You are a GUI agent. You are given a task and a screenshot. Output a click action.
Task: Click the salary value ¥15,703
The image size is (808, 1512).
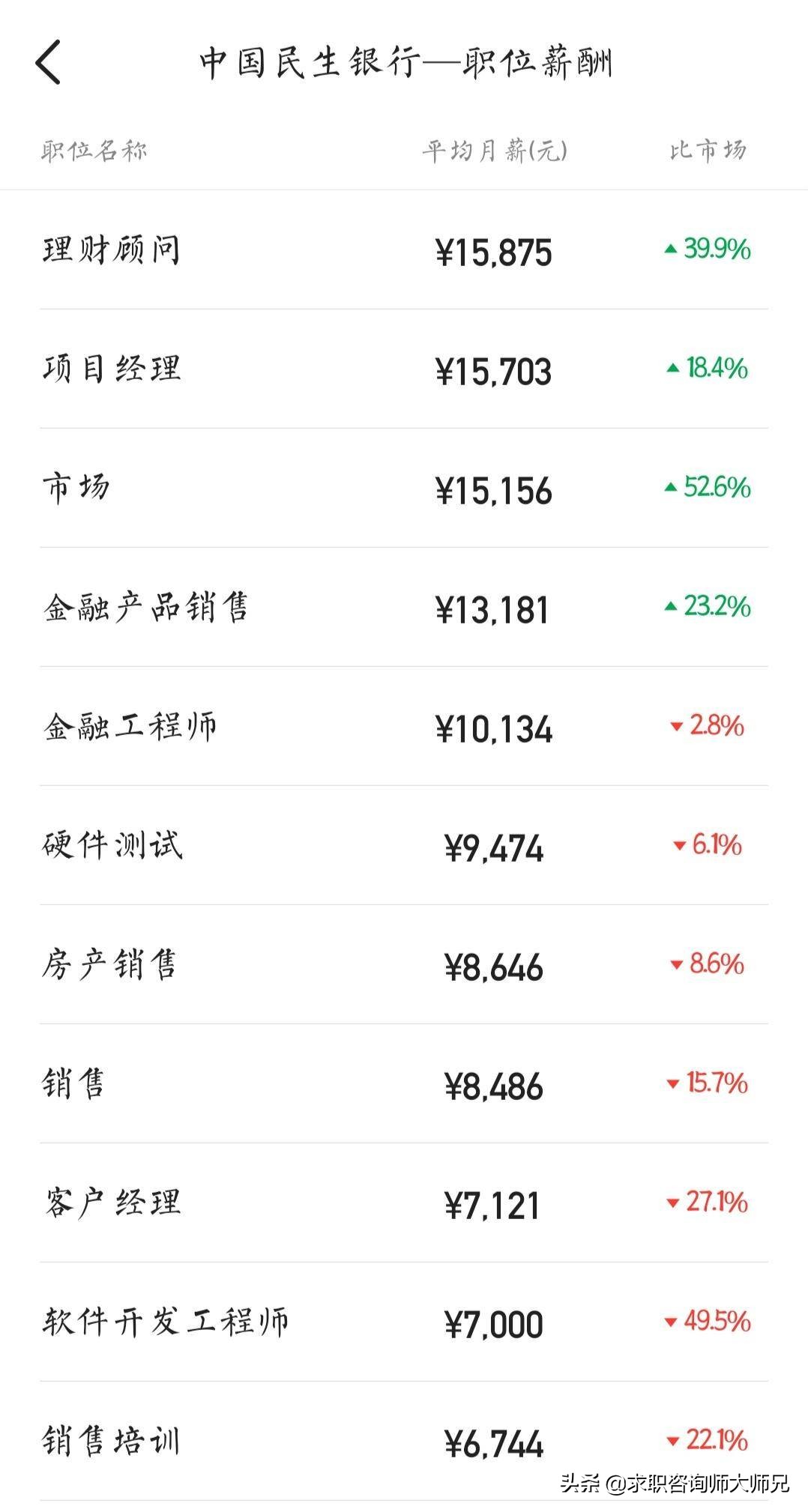(x=495, y=369)
